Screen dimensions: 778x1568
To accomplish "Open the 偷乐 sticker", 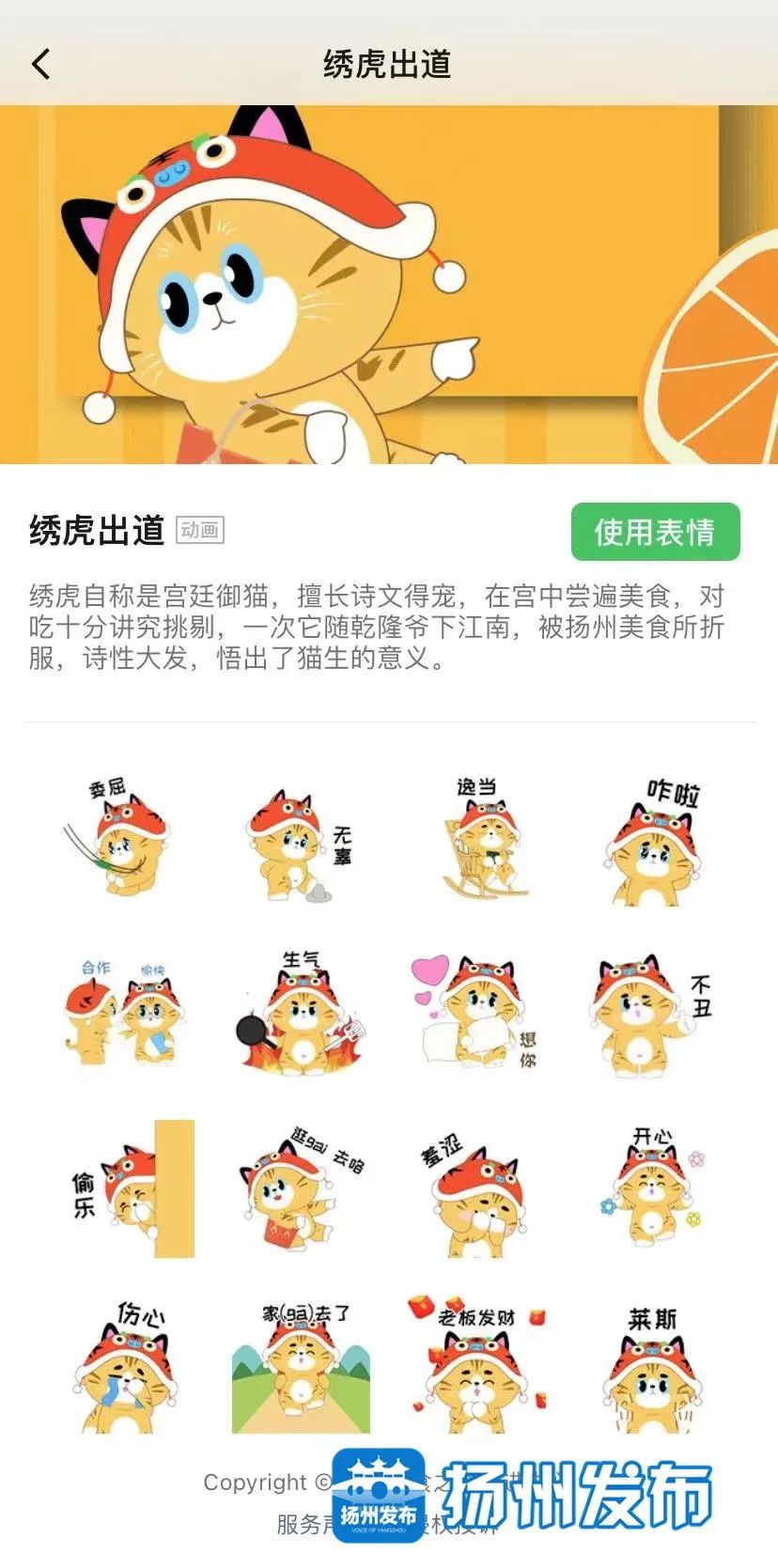I will coord(132,1188).
